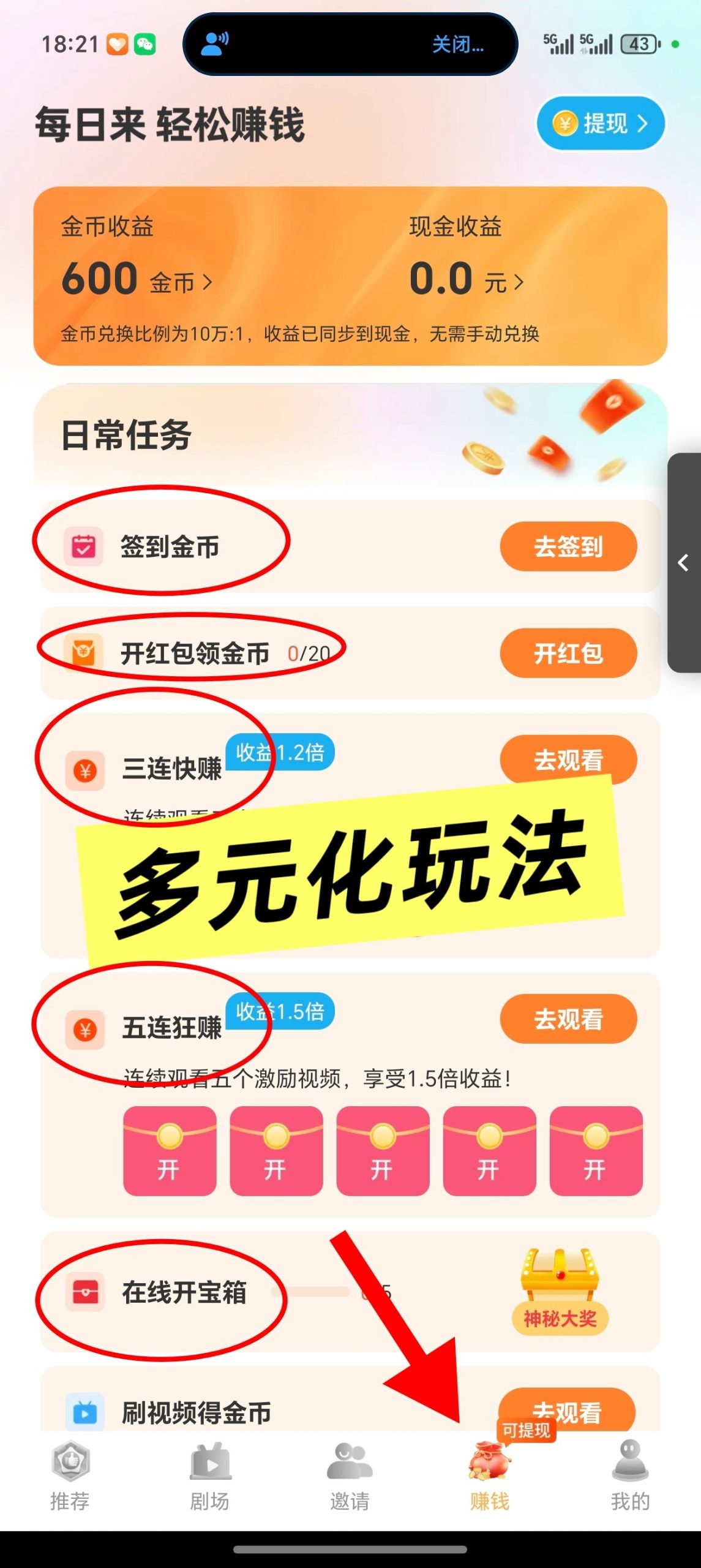Open the 提现 withdrawal button
701x1568 pixels.
point(600,124)
